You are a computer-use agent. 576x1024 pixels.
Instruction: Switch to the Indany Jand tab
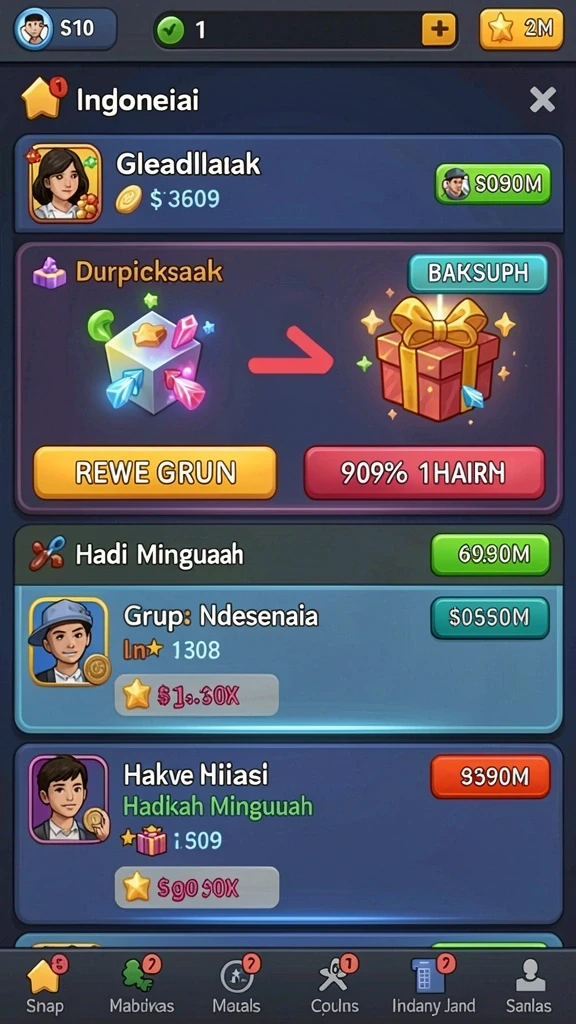click(x=434, y=985)
